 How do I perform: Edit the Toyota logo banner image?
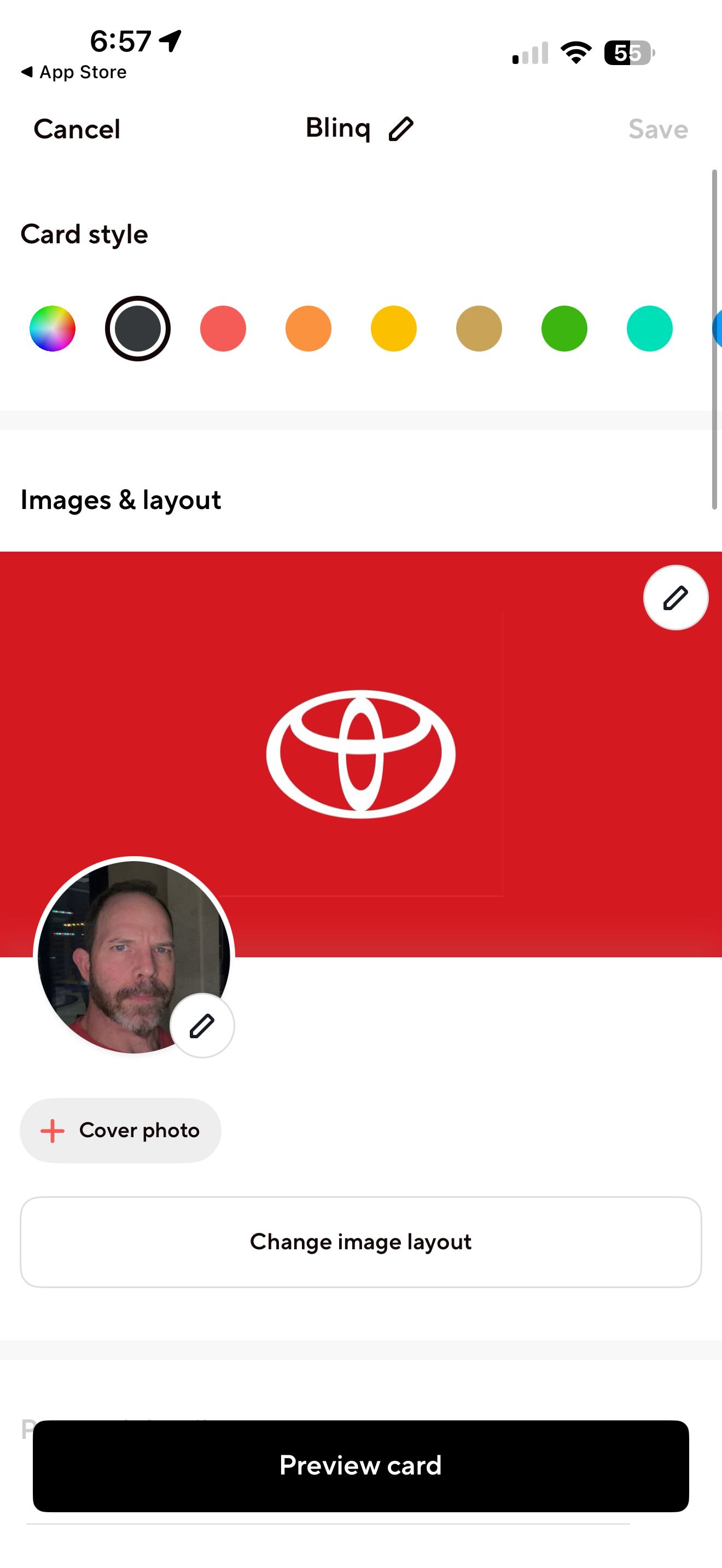675,598
